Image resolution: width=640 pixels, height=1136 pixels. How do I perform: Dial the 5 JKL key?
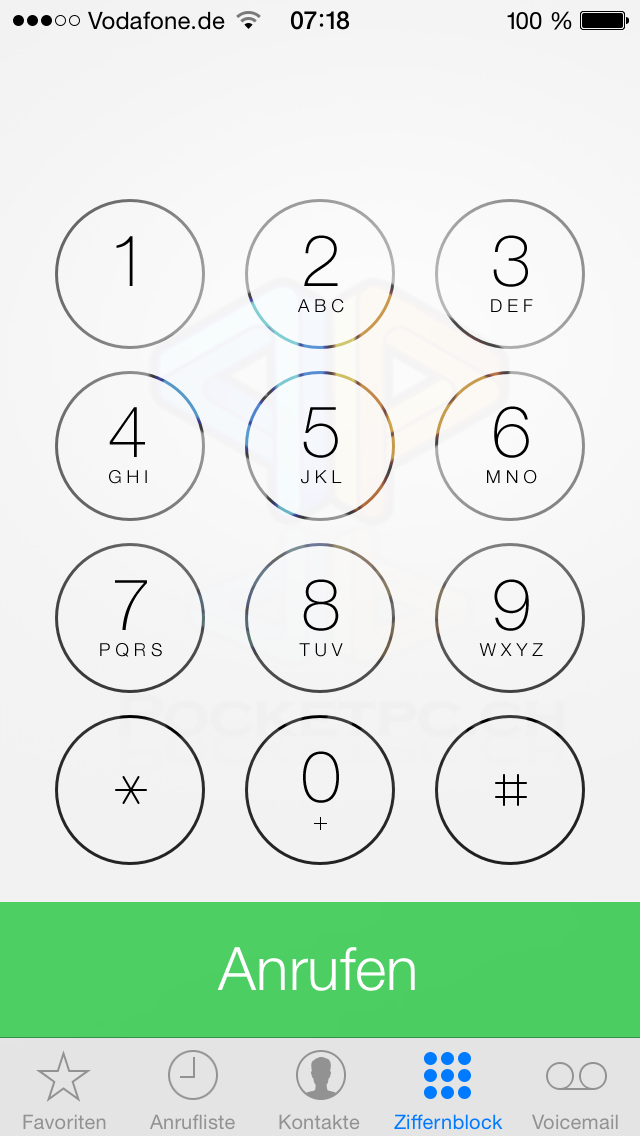(320, 446)
